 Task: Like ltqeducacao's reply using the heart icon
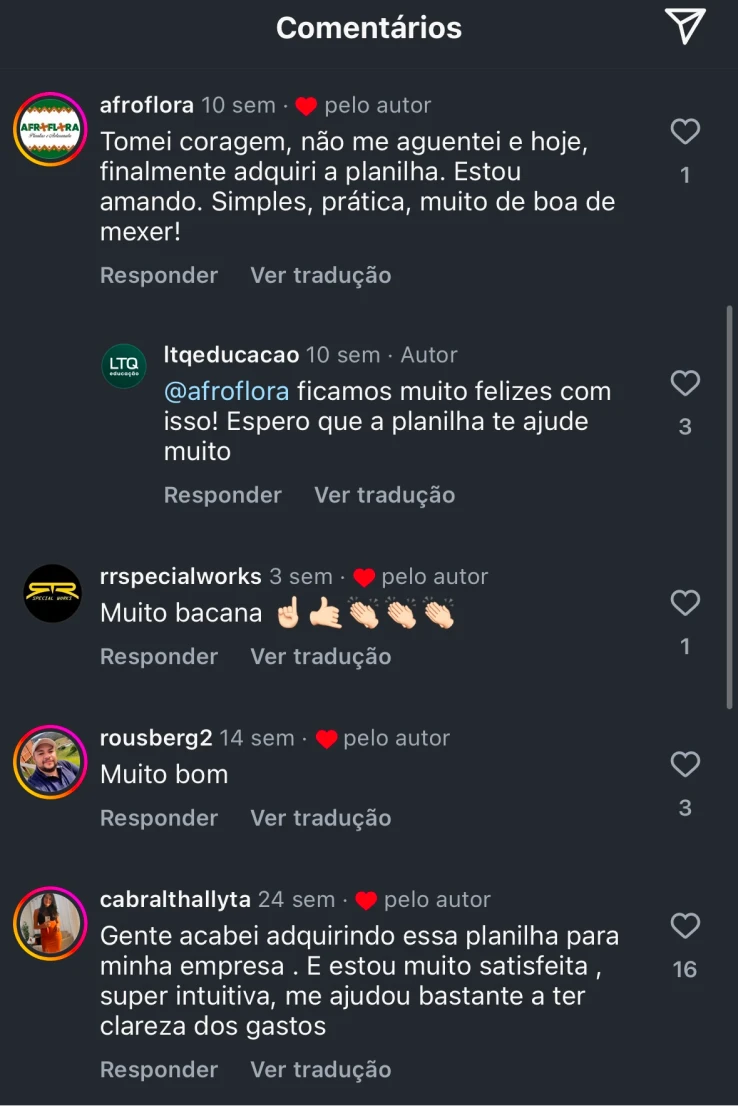click(x=685, y=382)
